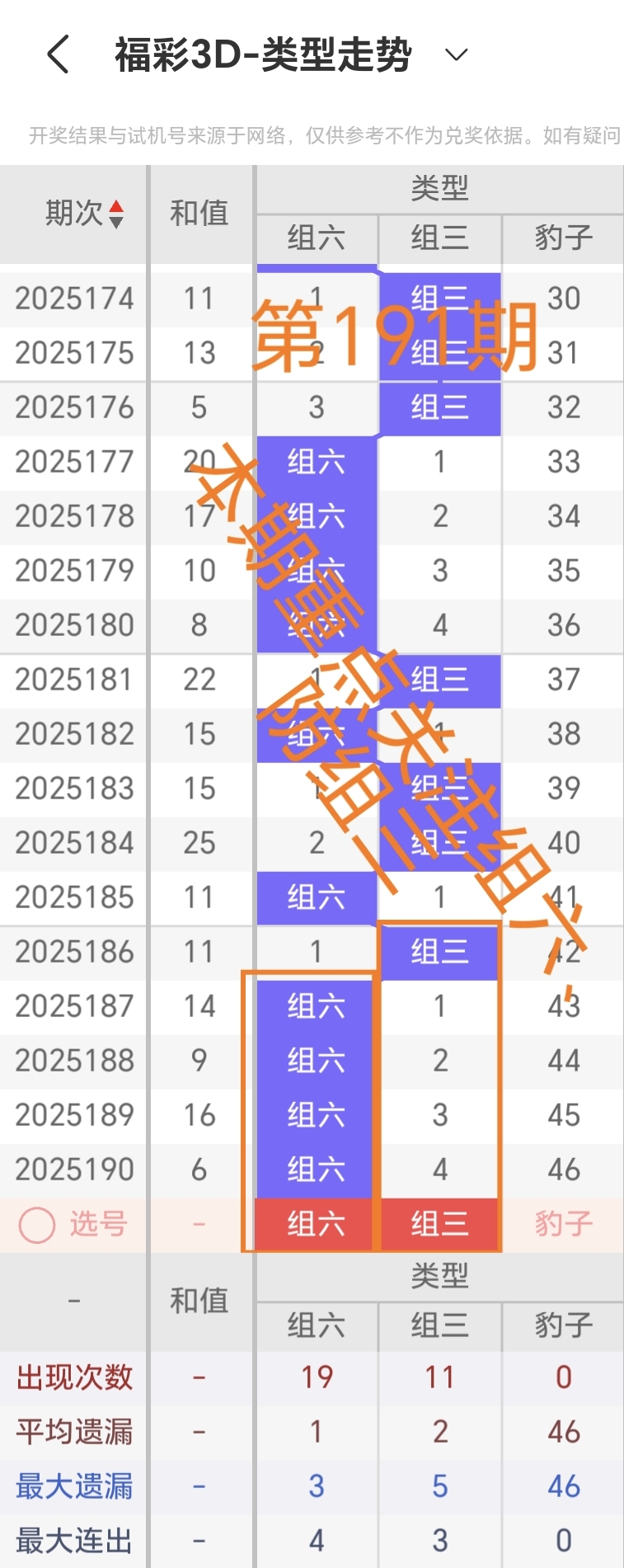Click the red 19 count under 组六
624x1568 pixels.
(x=317, y=1377)
